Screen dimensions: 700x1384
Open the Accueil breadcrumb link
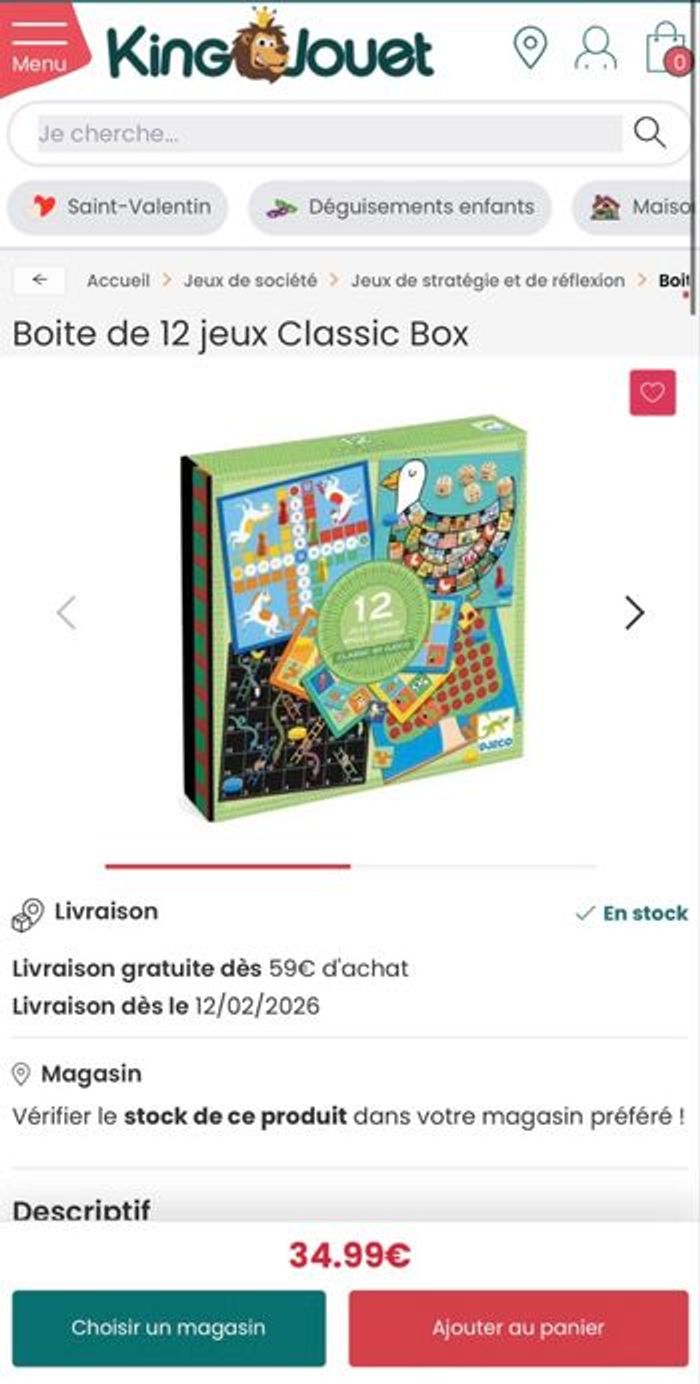tap(118, 281)
